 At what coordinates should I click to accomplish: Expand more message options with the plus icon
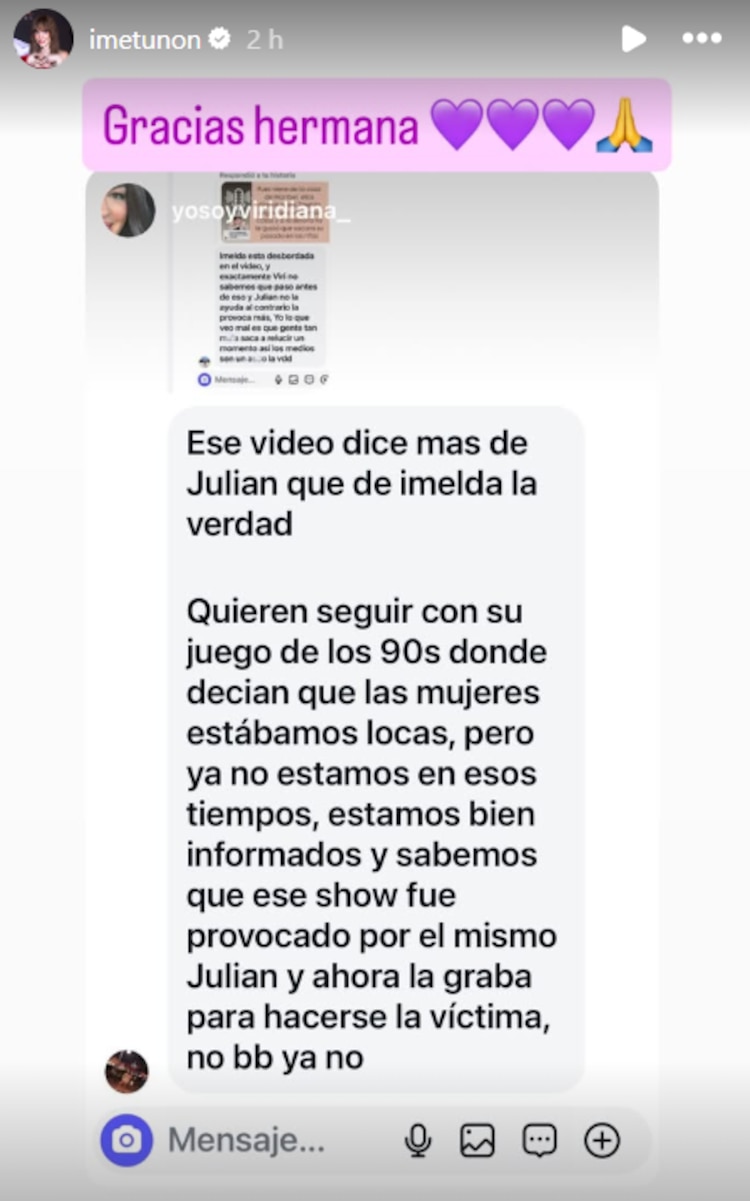point(604,1139)
